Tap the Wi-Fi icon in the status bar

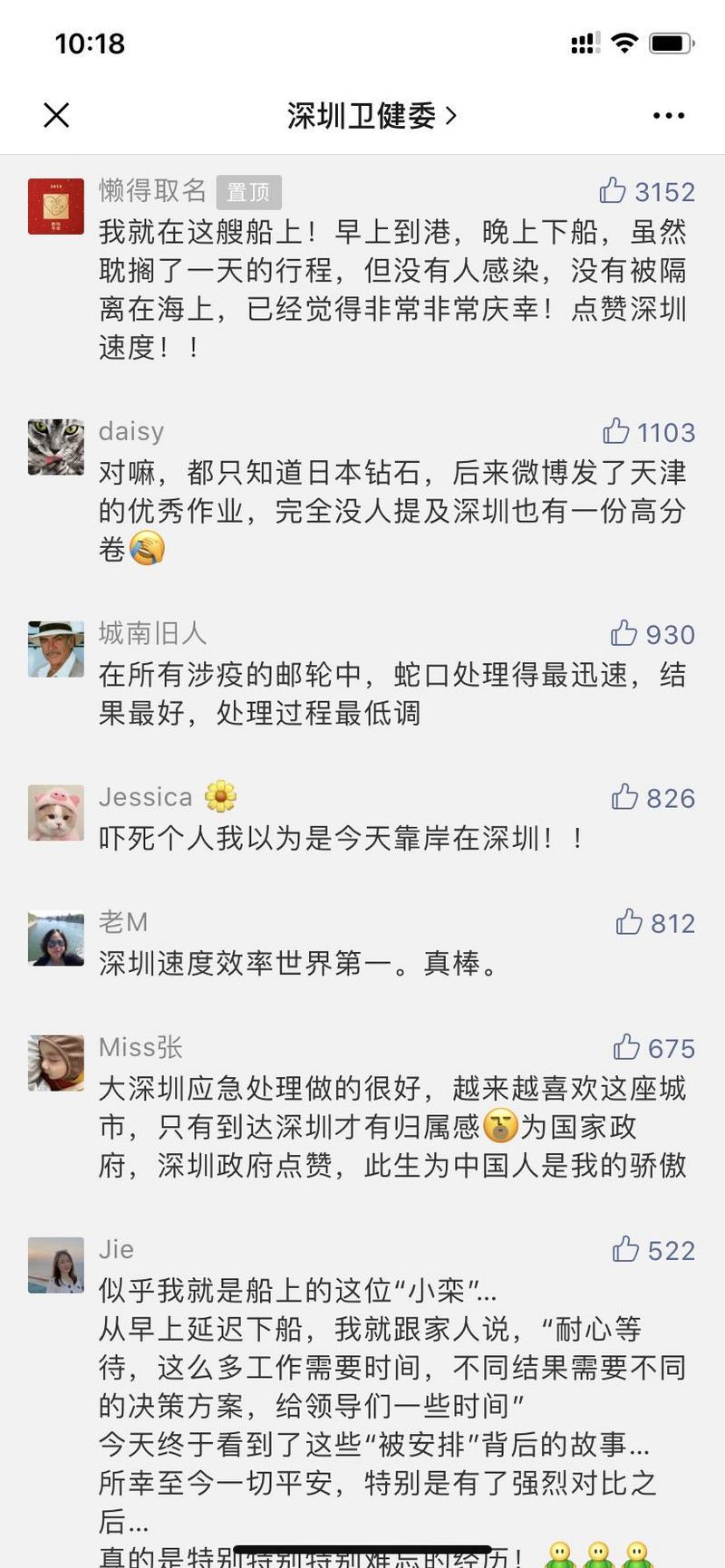point(623,42)
